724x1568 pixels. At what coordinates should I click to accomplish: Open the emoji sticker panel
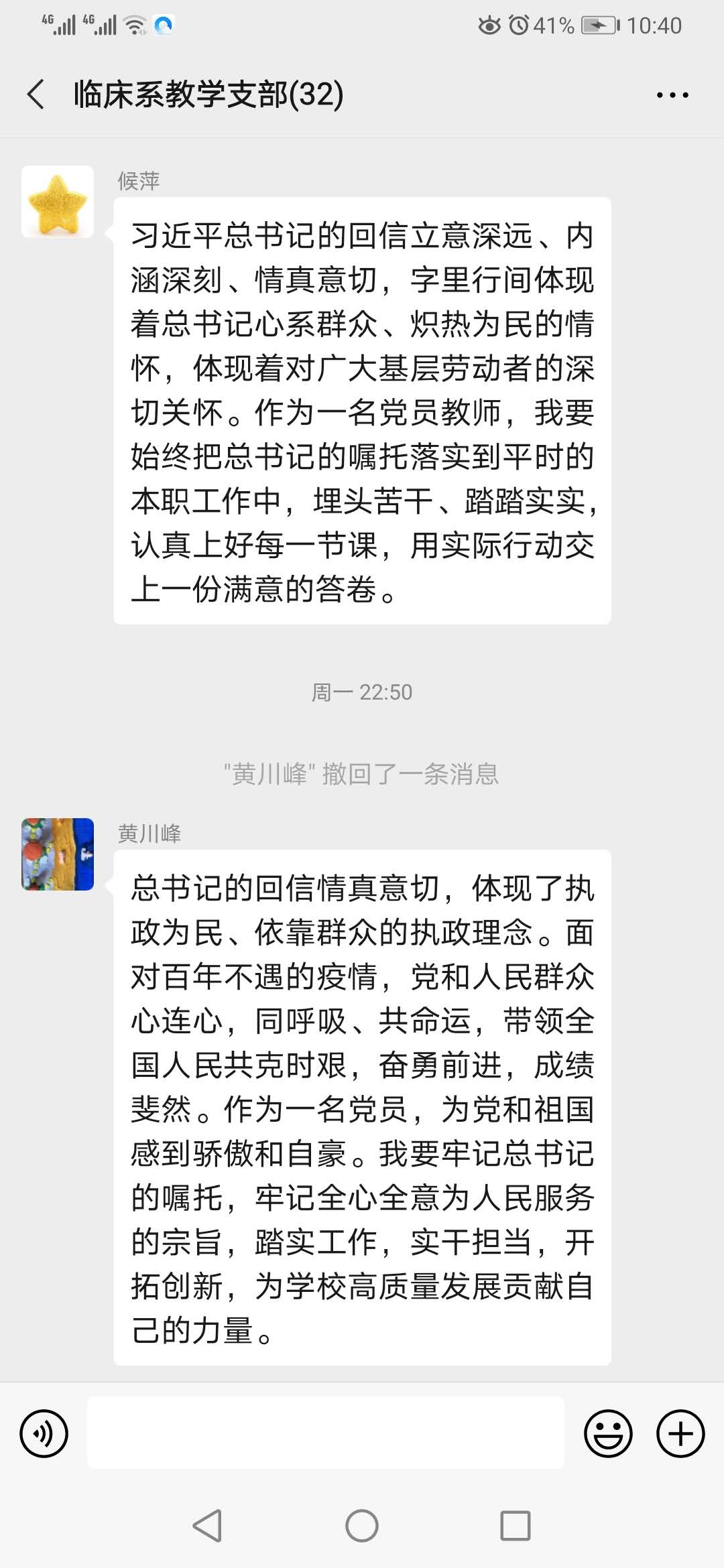(x=608, y=1433)
